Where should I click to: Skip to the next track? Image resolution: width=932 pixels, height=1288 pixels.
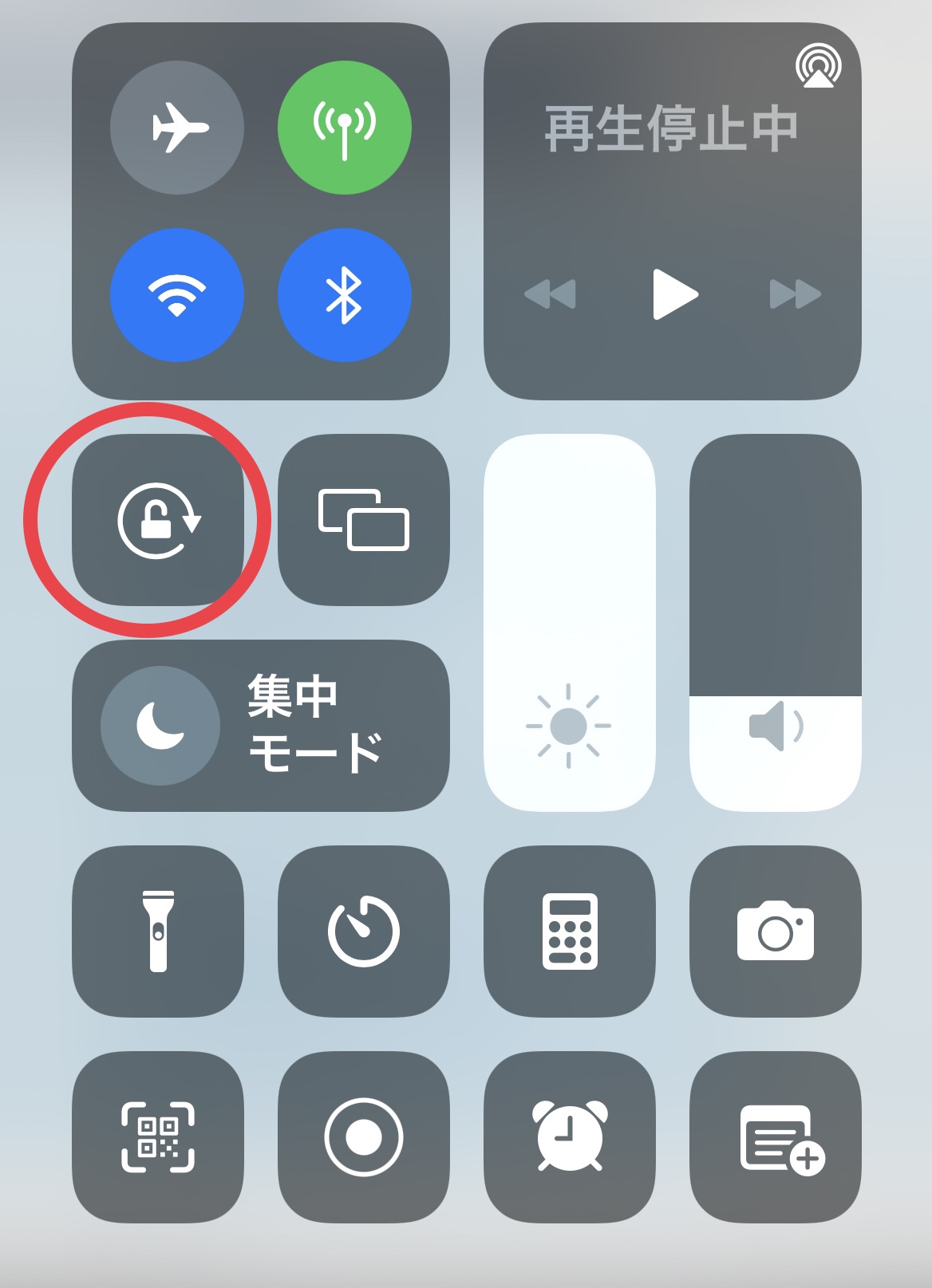click(x=795, y=294)
